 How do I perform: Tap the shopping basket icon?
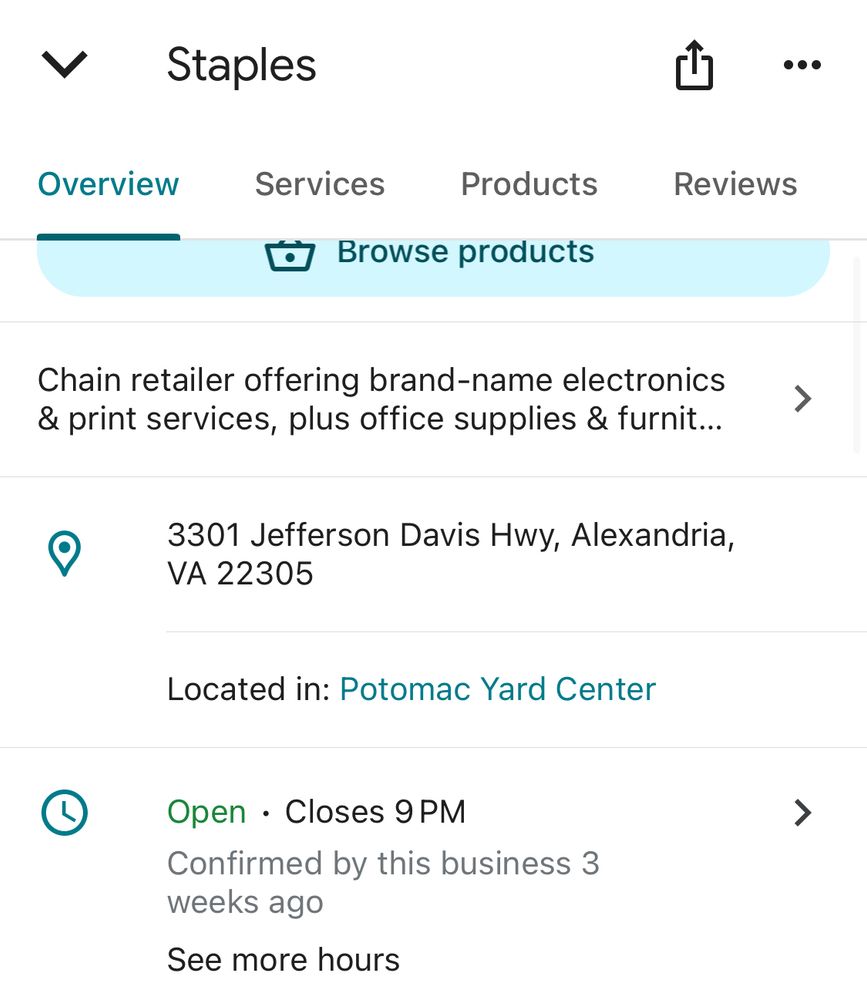pos(290,253)
